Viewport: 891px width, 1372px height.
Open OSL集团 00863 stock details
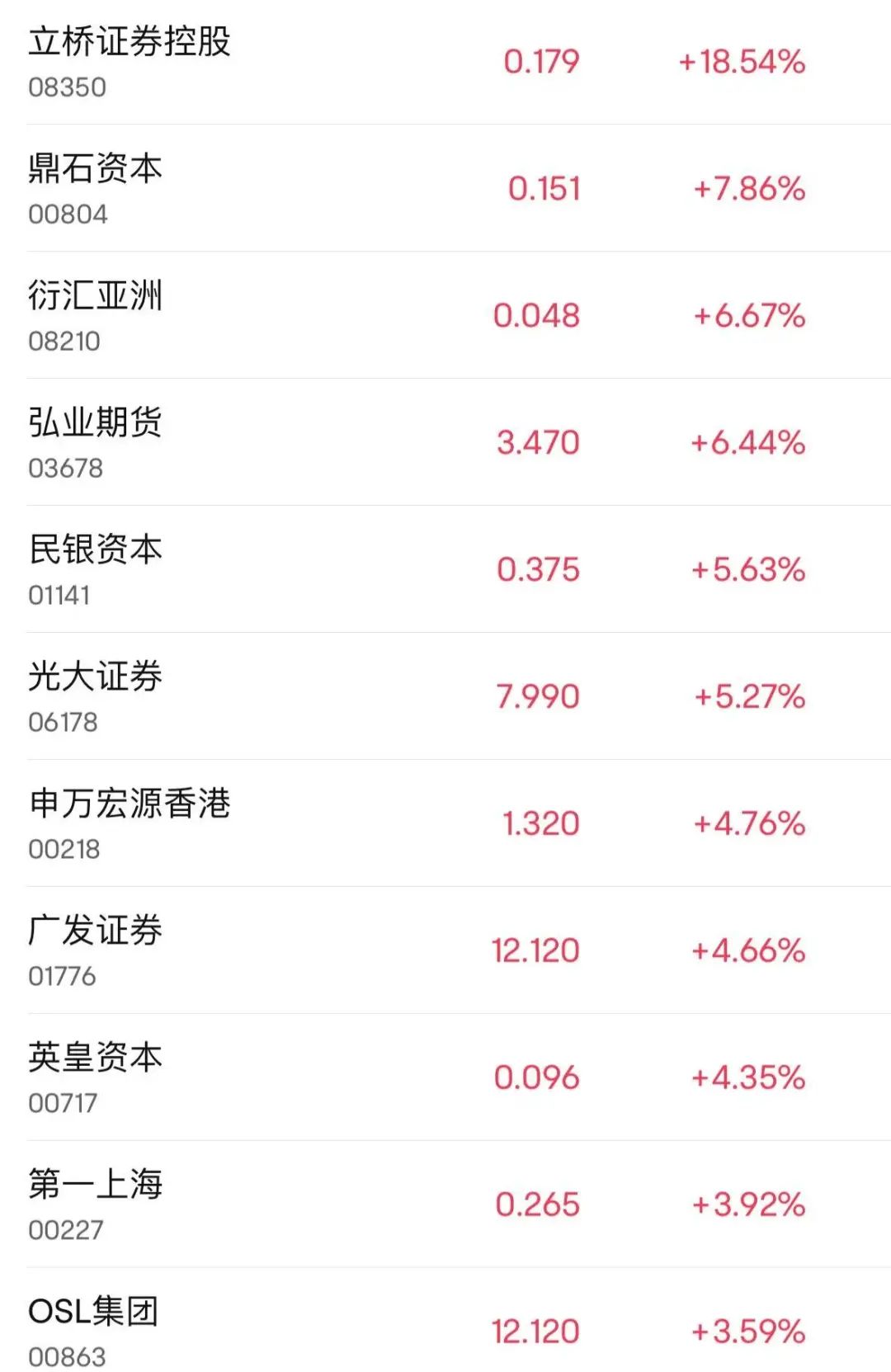pyautogui.click(x=445, y=1321)
